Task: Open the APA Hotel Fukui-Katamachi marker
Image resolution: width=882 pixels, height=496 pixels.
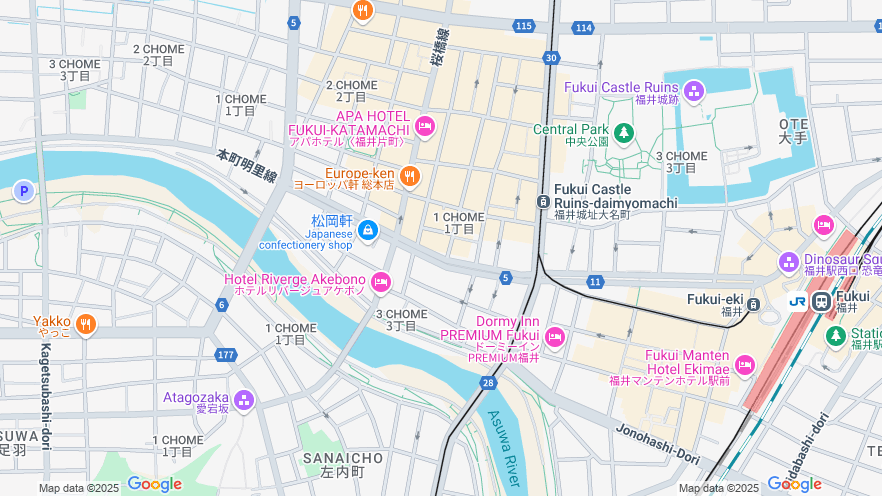Action: 424,126
